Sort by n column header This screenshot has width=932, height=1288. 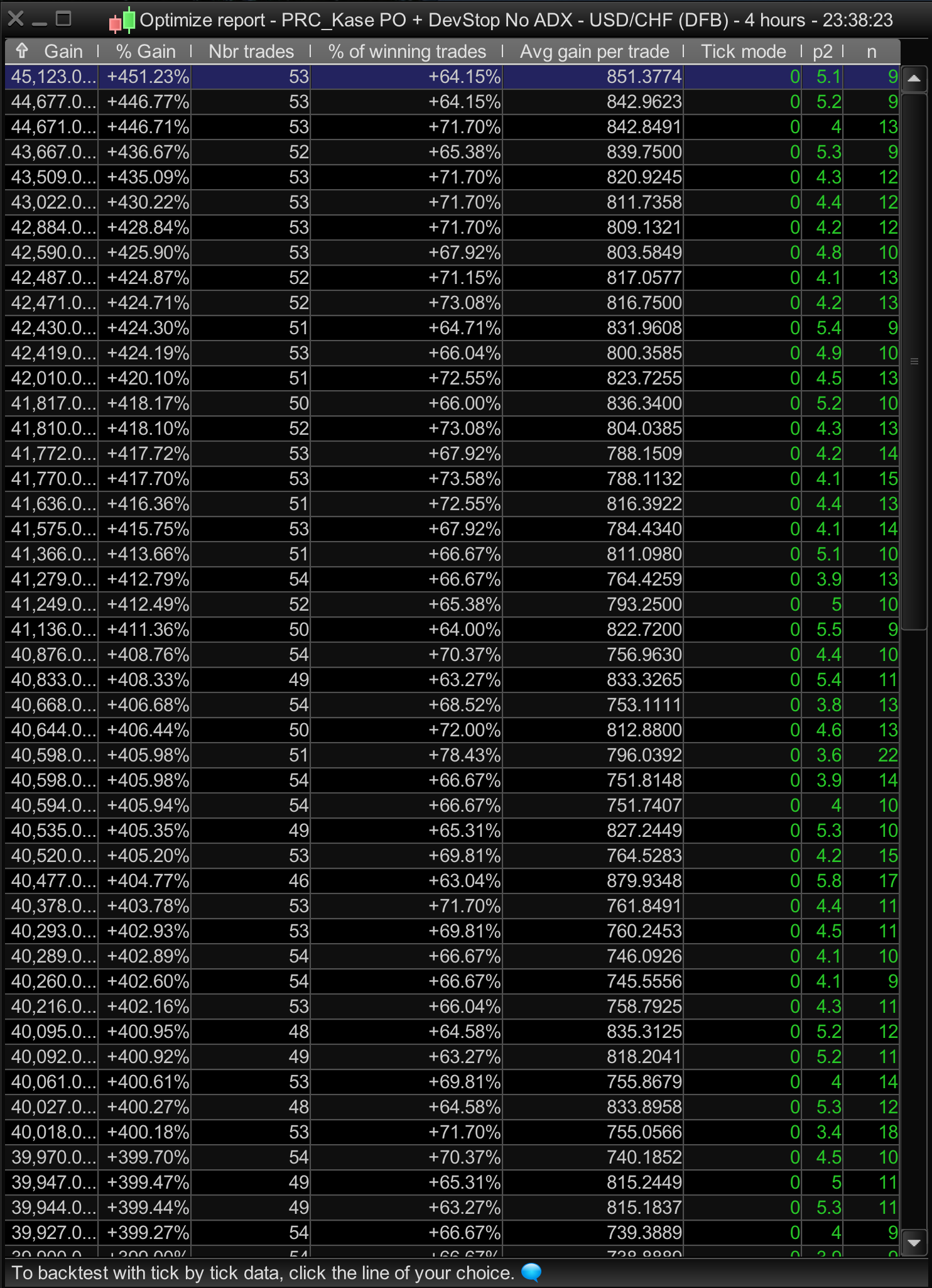(871, 52)
